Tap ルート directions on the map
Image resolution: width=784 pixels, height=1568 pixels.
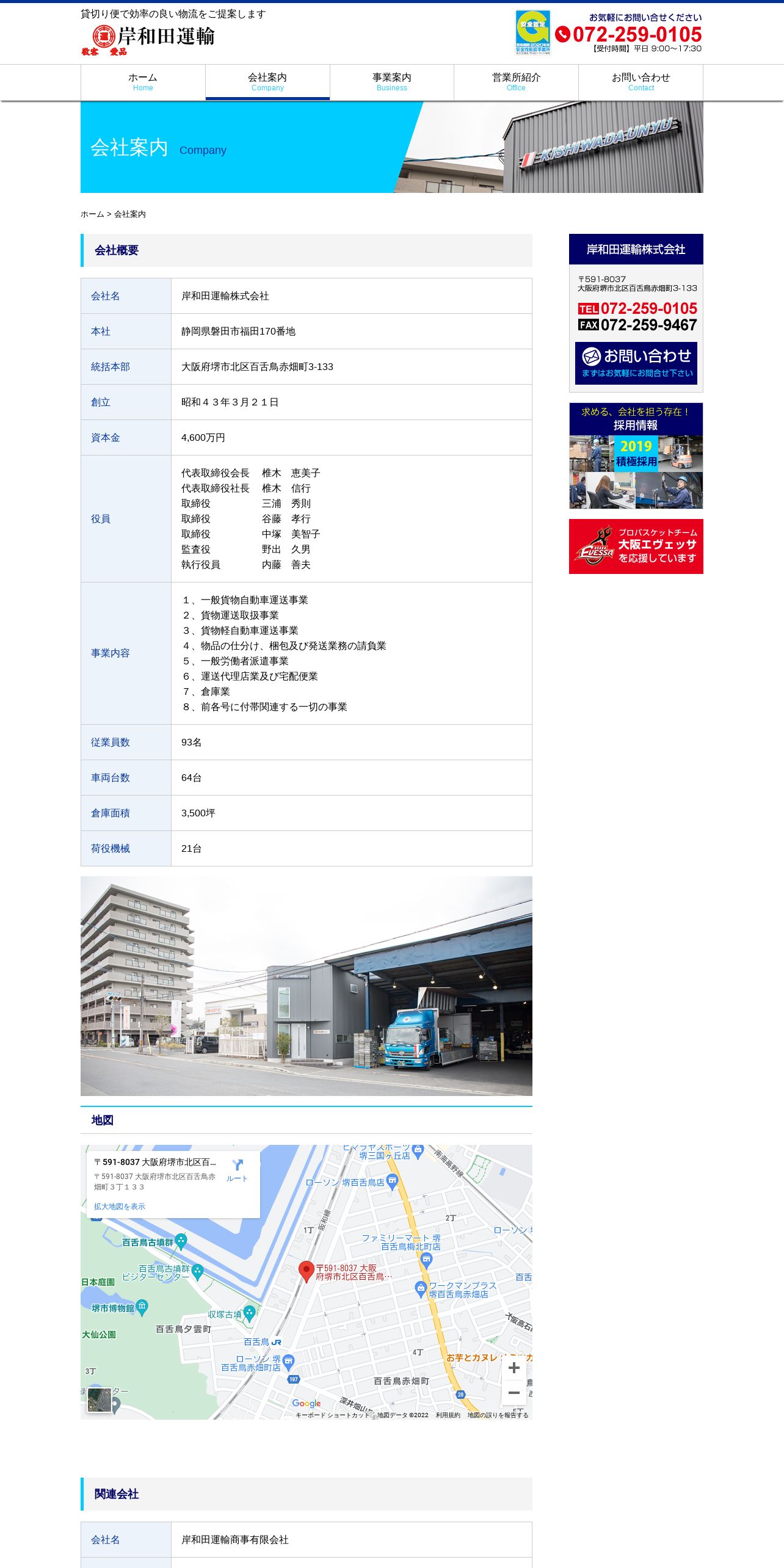pos(237,1170)
